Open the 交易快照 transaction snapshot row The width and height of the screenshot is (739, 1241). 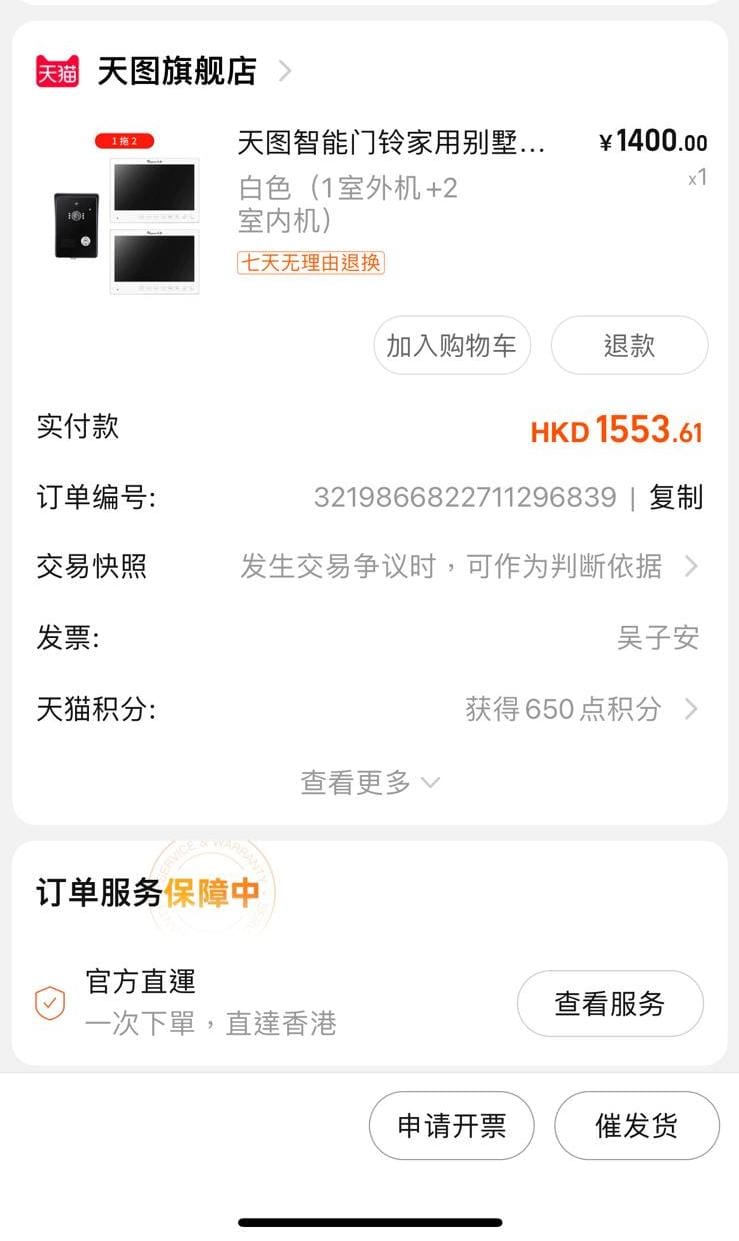(x=368, y=567)
